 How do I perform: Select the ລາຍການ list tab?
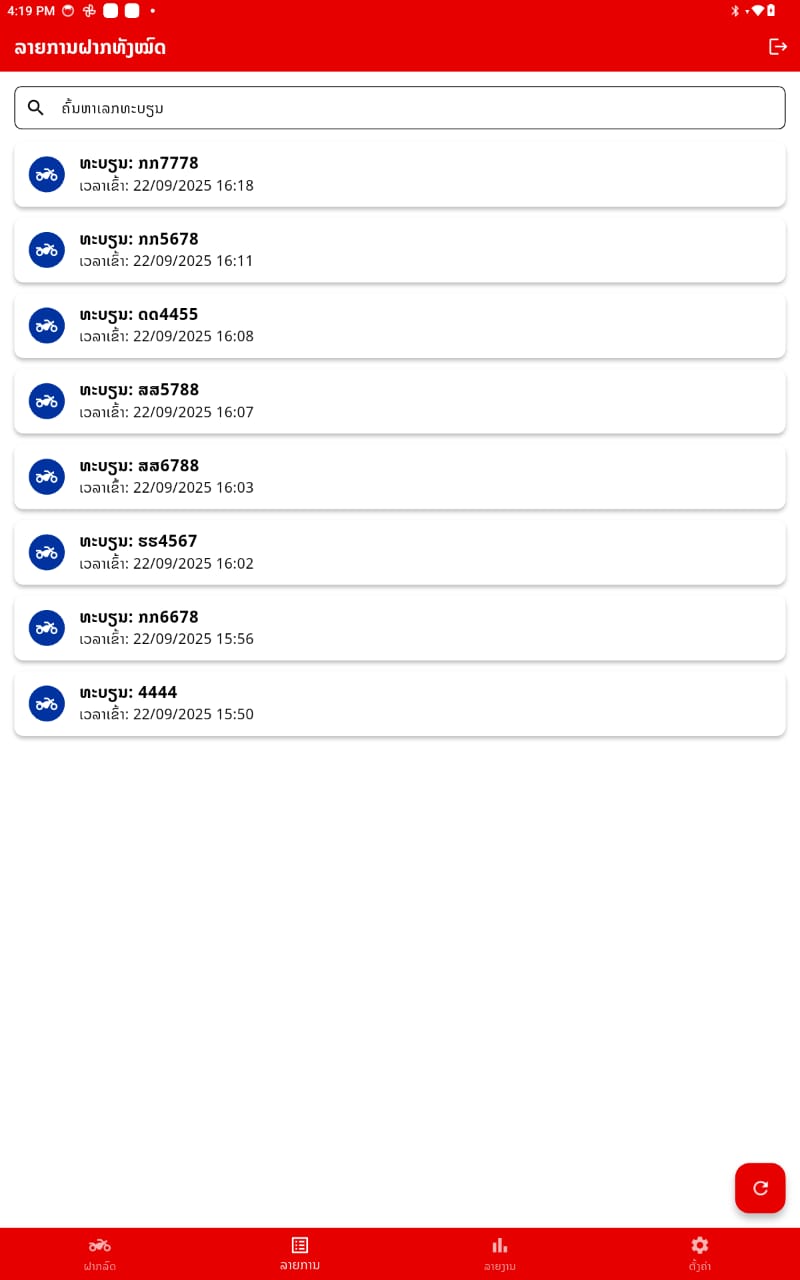pyautogui.click(x=300, y=1254)
